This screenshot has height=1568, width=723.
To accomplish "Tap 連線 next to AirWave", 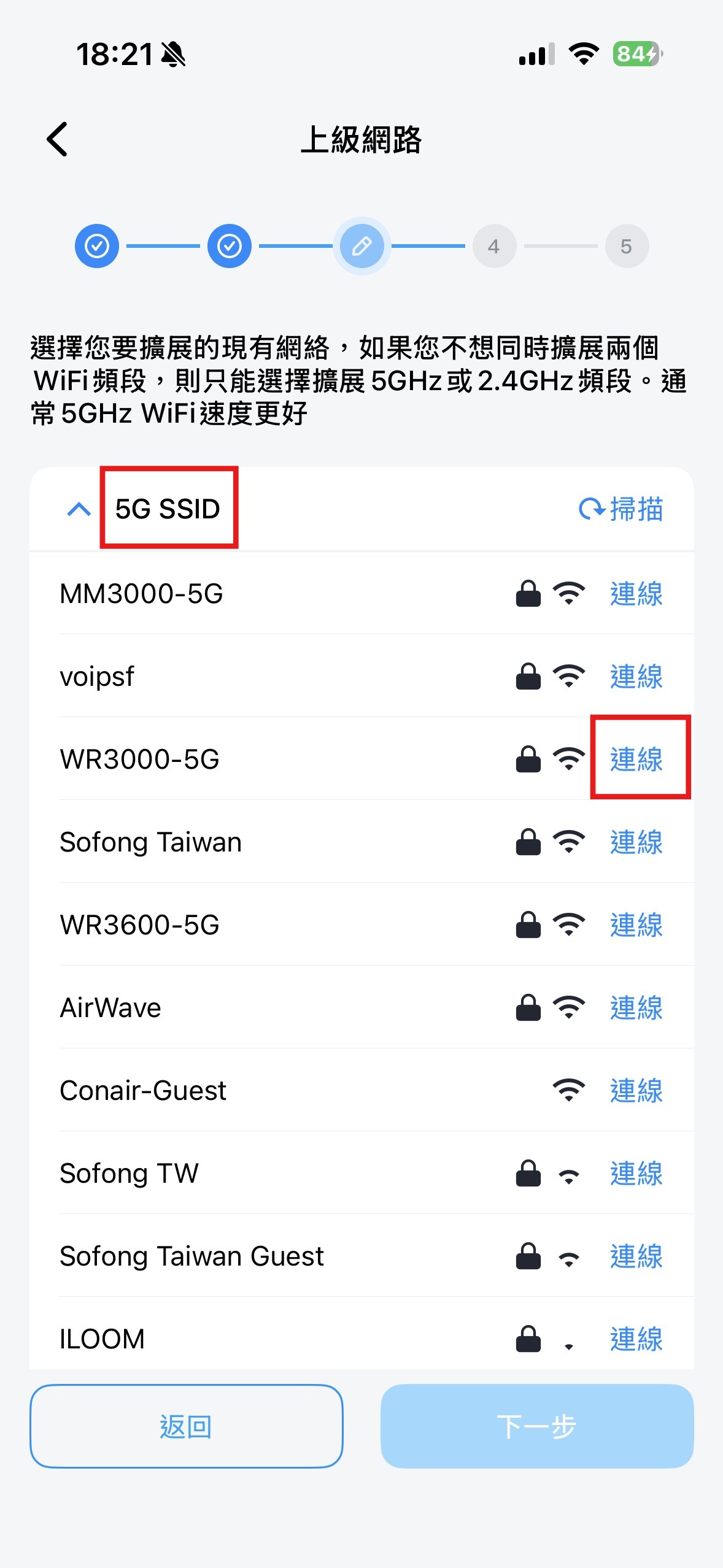I will 636,1007.
